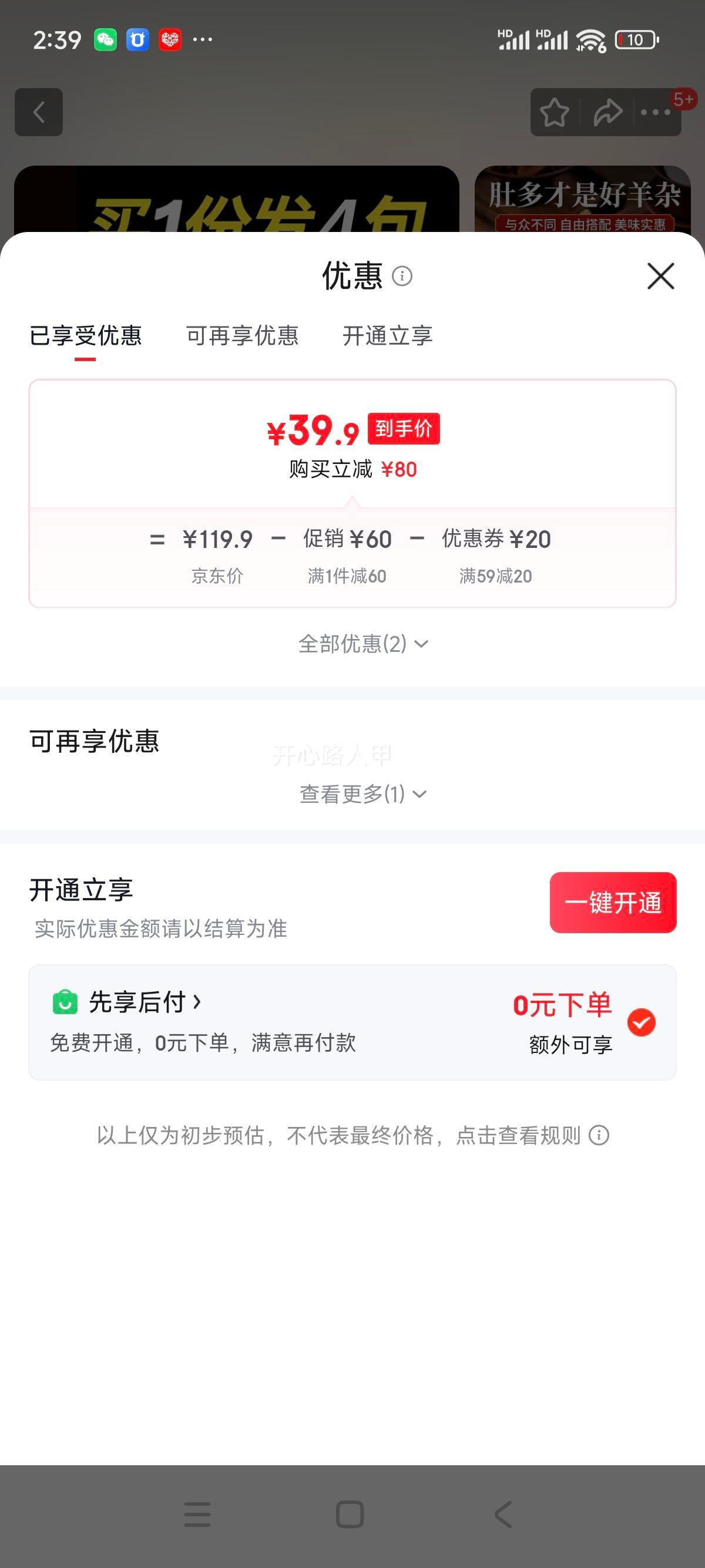Image resolution: width=705 pixels, height=1568 pixels.
Task: Tap the star icon to favorite the product
Action: click(555, 112)
